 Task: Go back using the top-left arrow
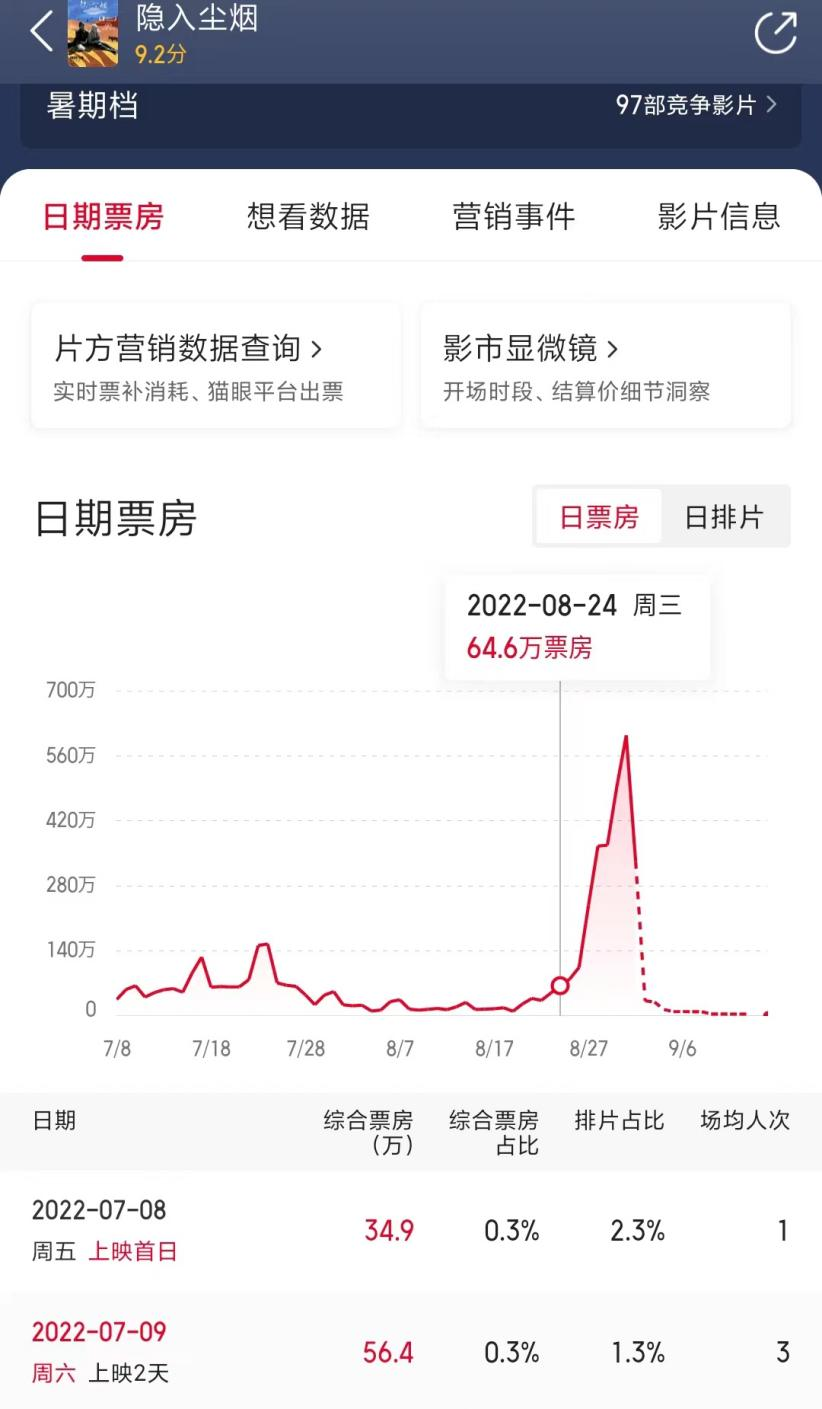click(41, 32)
